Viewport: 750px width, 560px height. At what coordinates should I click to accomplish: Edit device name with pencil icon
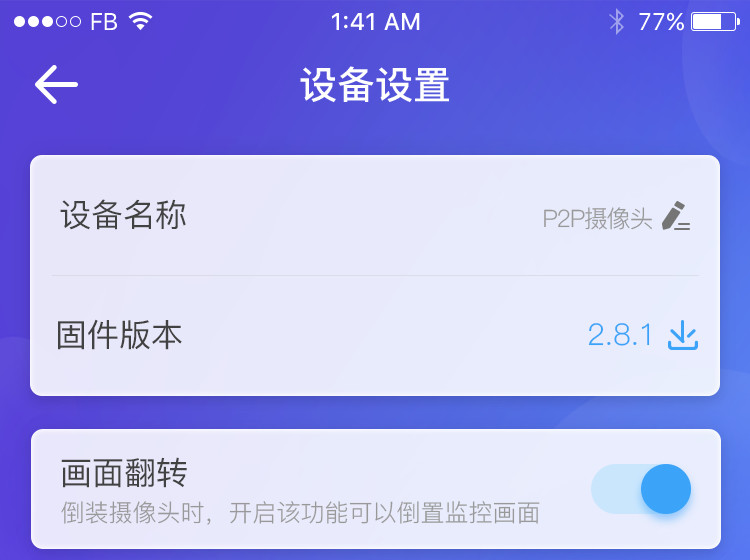click(677, 217)
